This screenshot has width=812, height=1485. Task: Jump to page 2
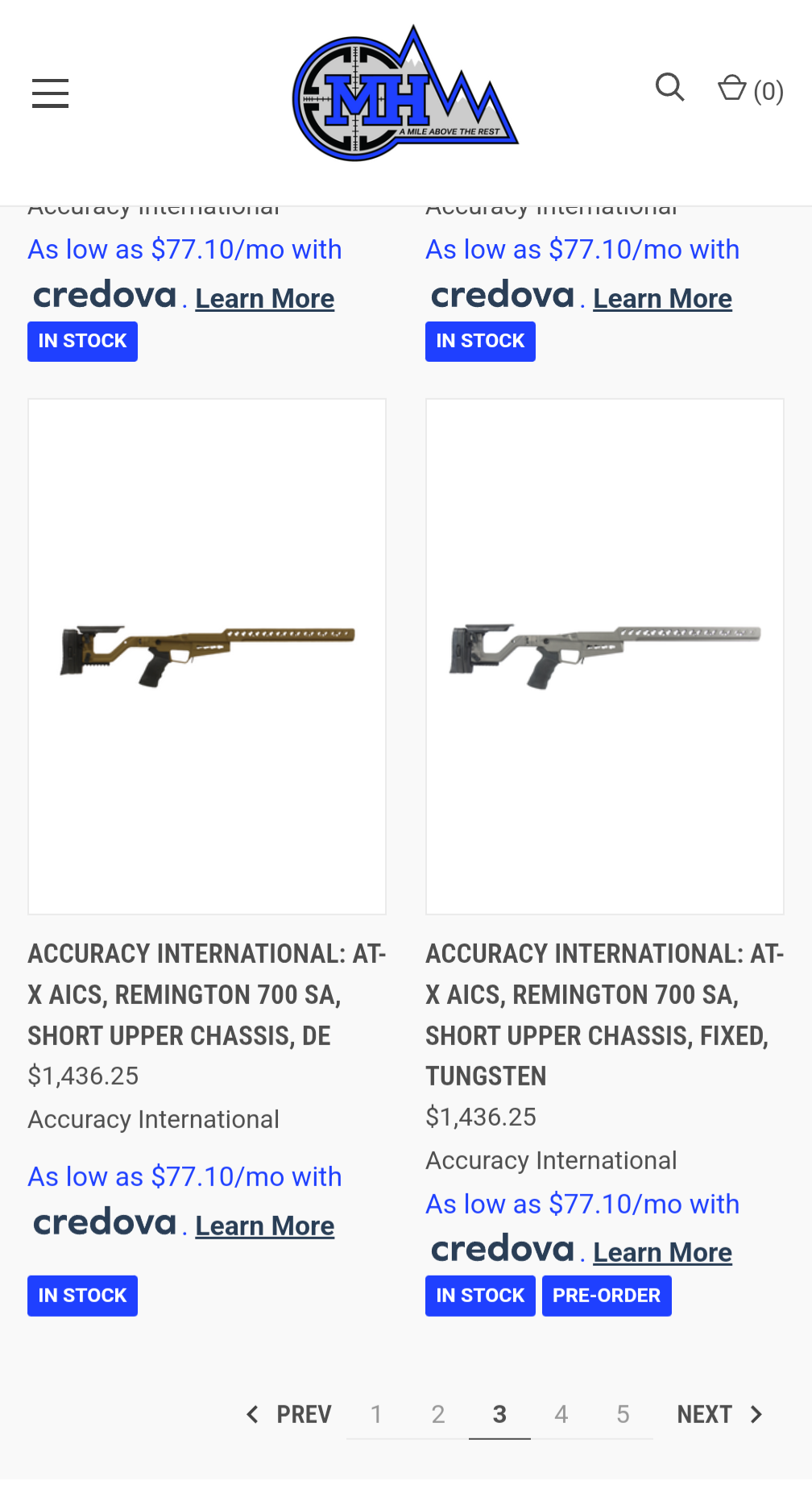(438, 1414)
